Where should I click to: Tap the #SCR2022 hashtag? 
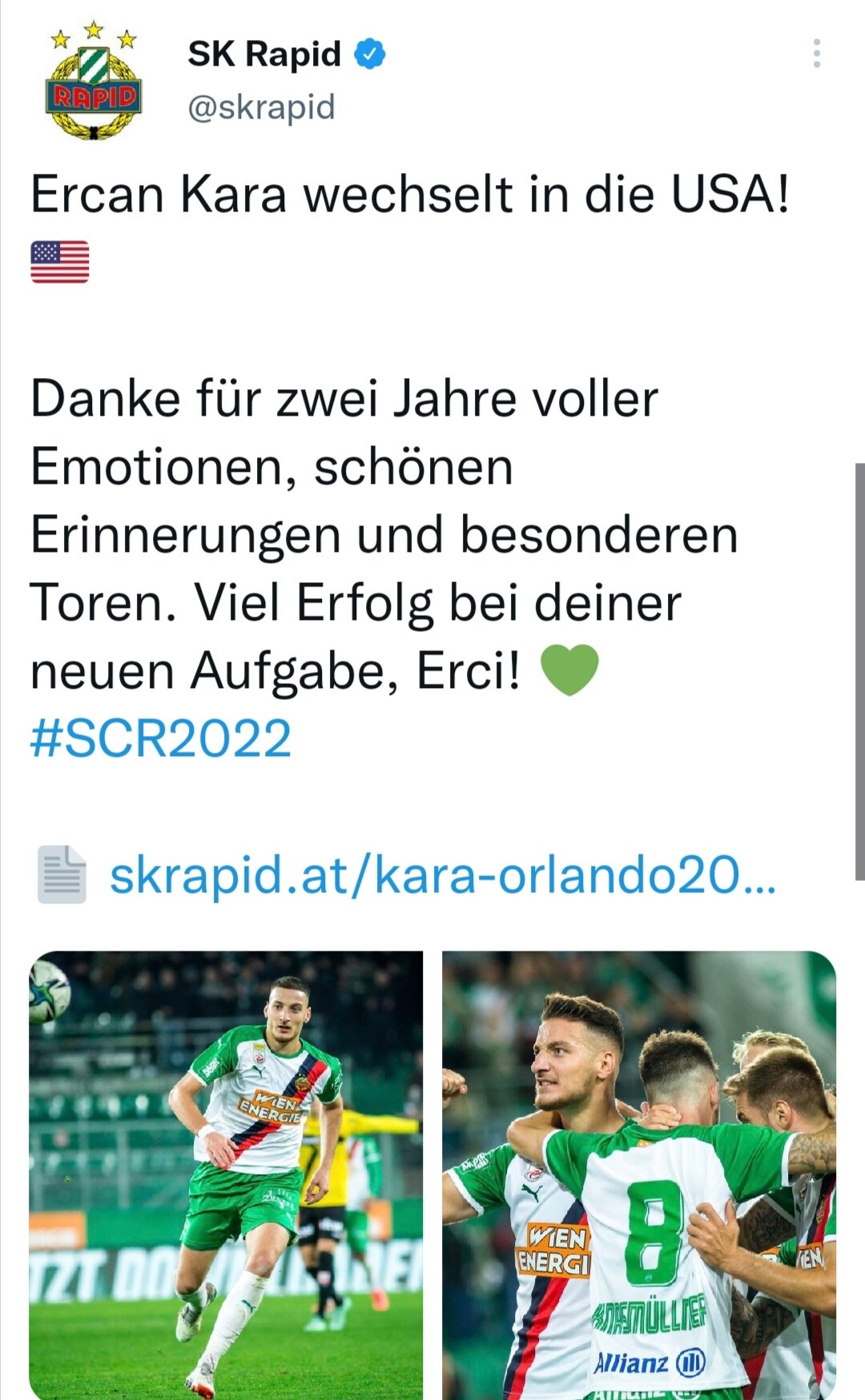point(160,738)
